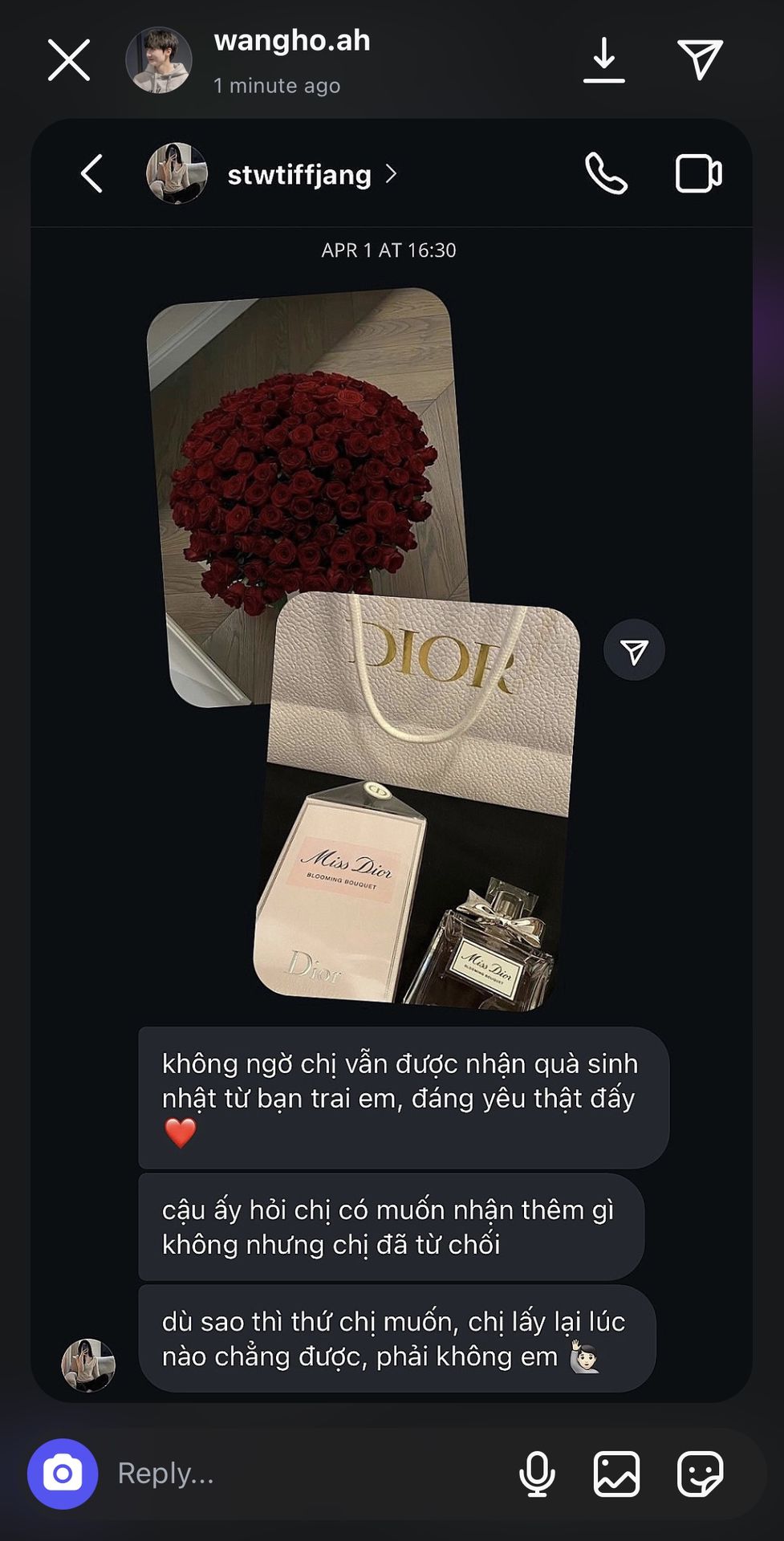Download this story

(x=603, y=60)
